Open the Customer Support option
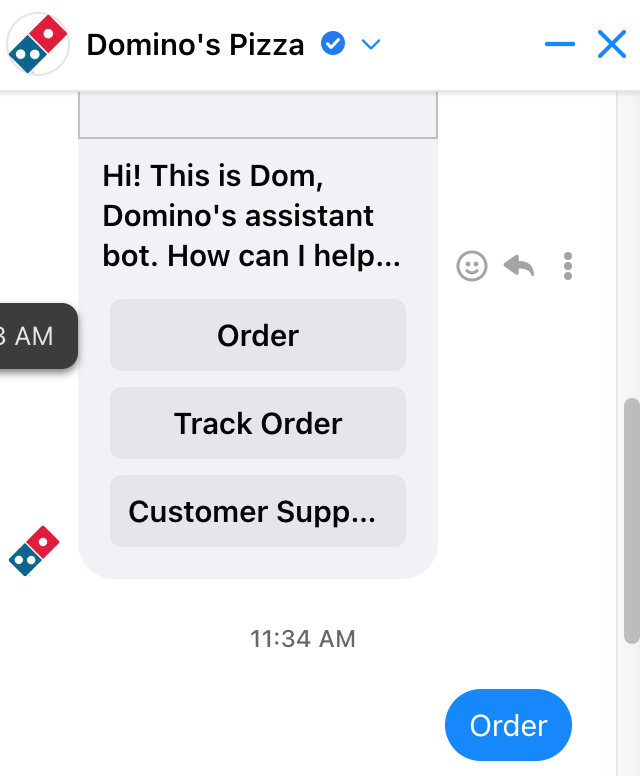 point(258,512)
